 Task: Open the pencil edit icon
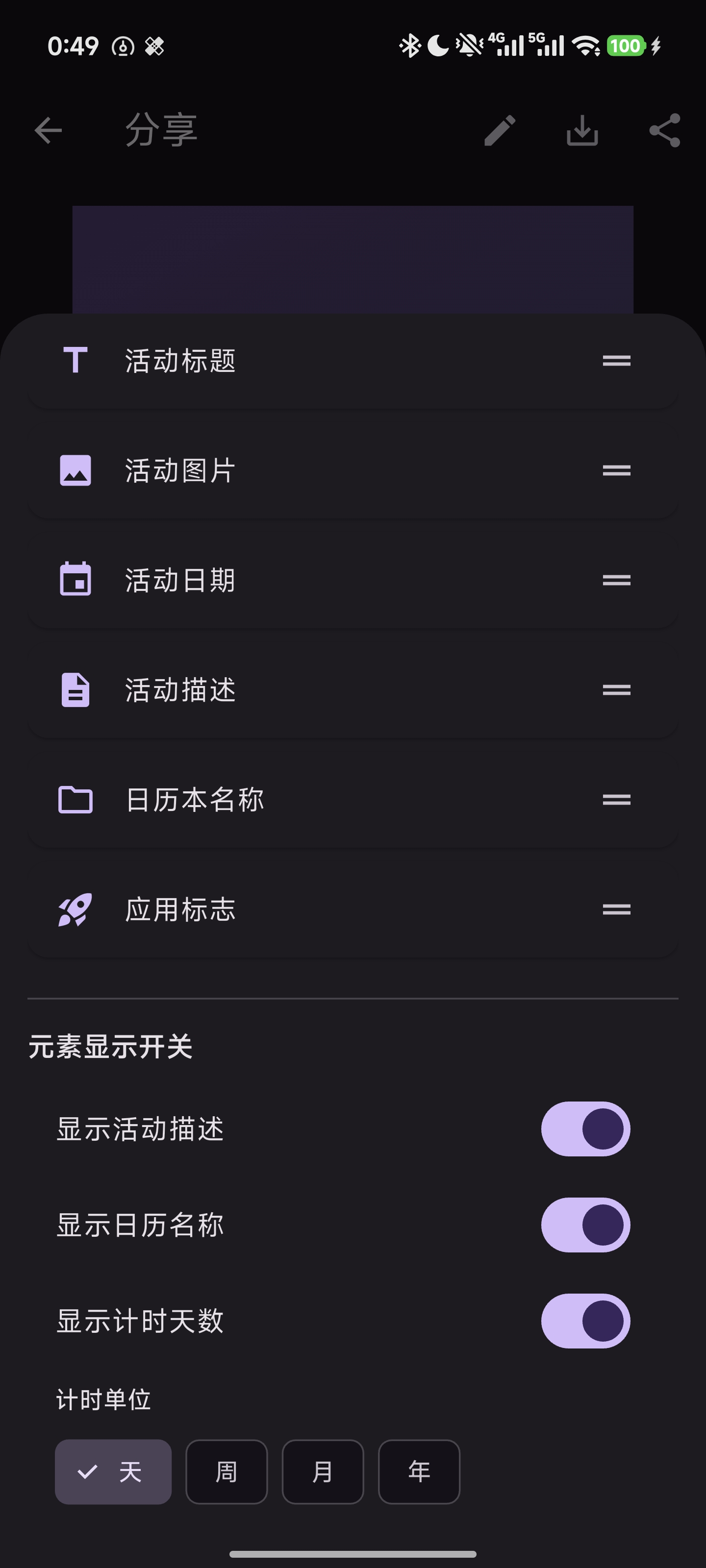pyautogui.click(x=500, y=130)
